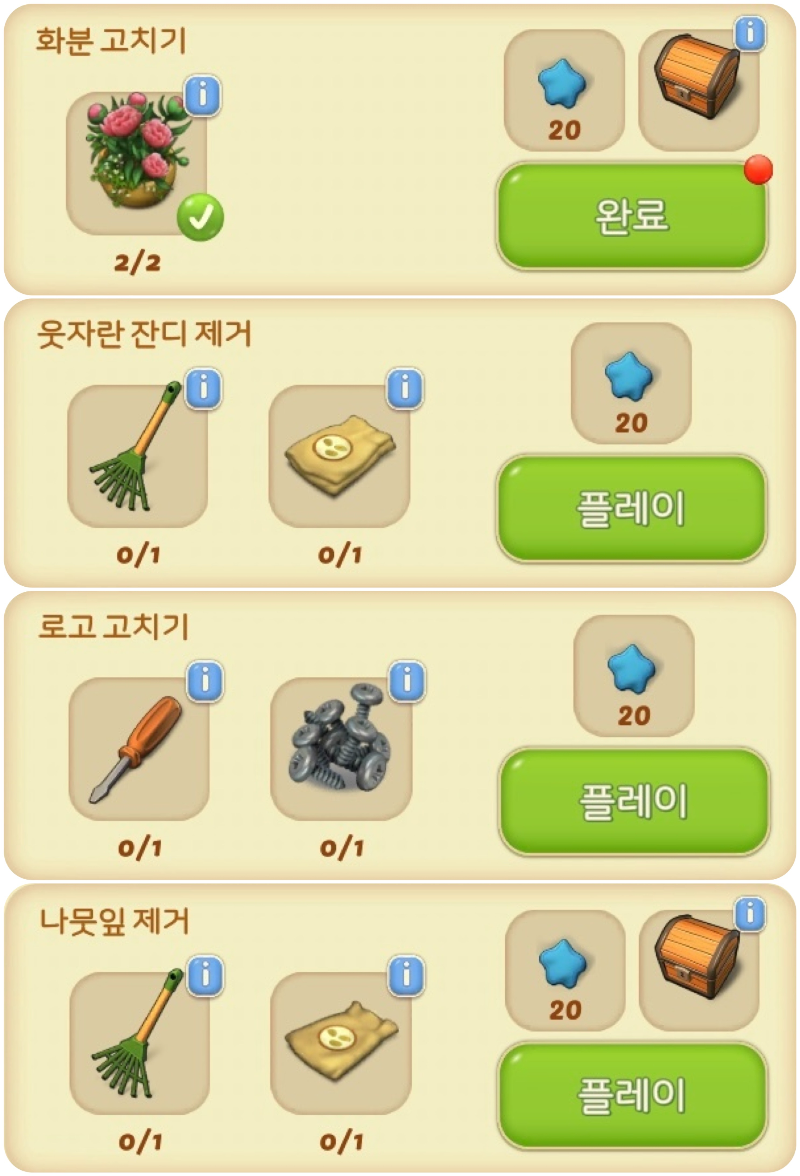View screws info in 로고 고치기
Viewport: 800px width, 1176px height.
click(406, 681)
